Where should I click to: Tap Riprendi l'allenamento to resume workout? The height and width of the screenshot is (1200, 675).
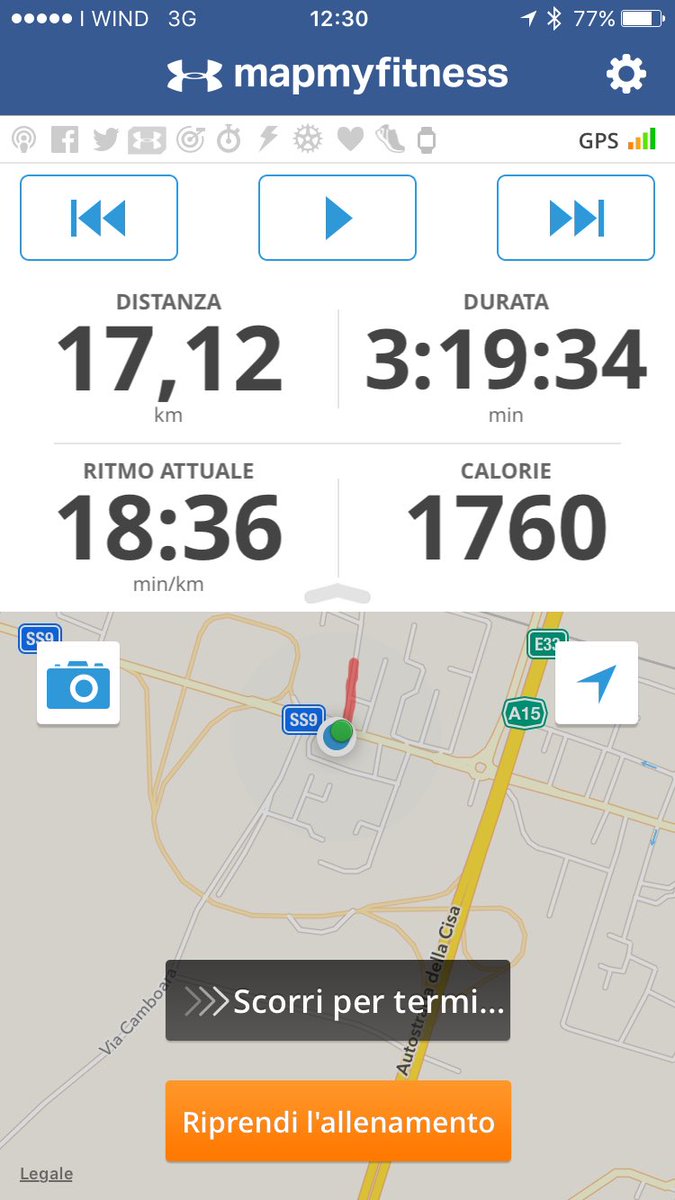[x=338, y=1121]
